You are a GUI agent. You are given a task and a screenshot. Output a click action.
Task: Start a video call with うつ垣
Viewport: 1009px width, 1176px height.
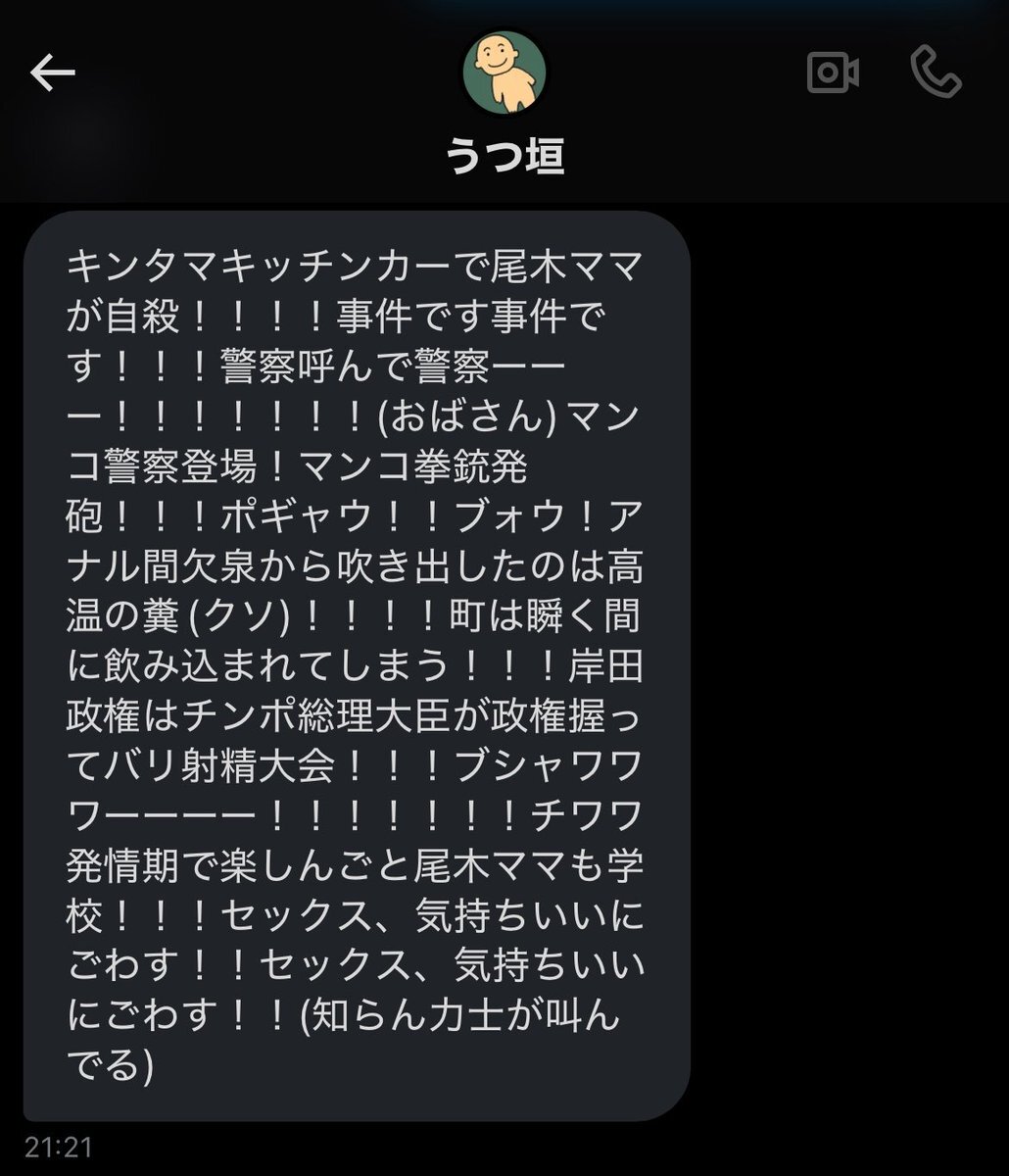click(833, 73)
